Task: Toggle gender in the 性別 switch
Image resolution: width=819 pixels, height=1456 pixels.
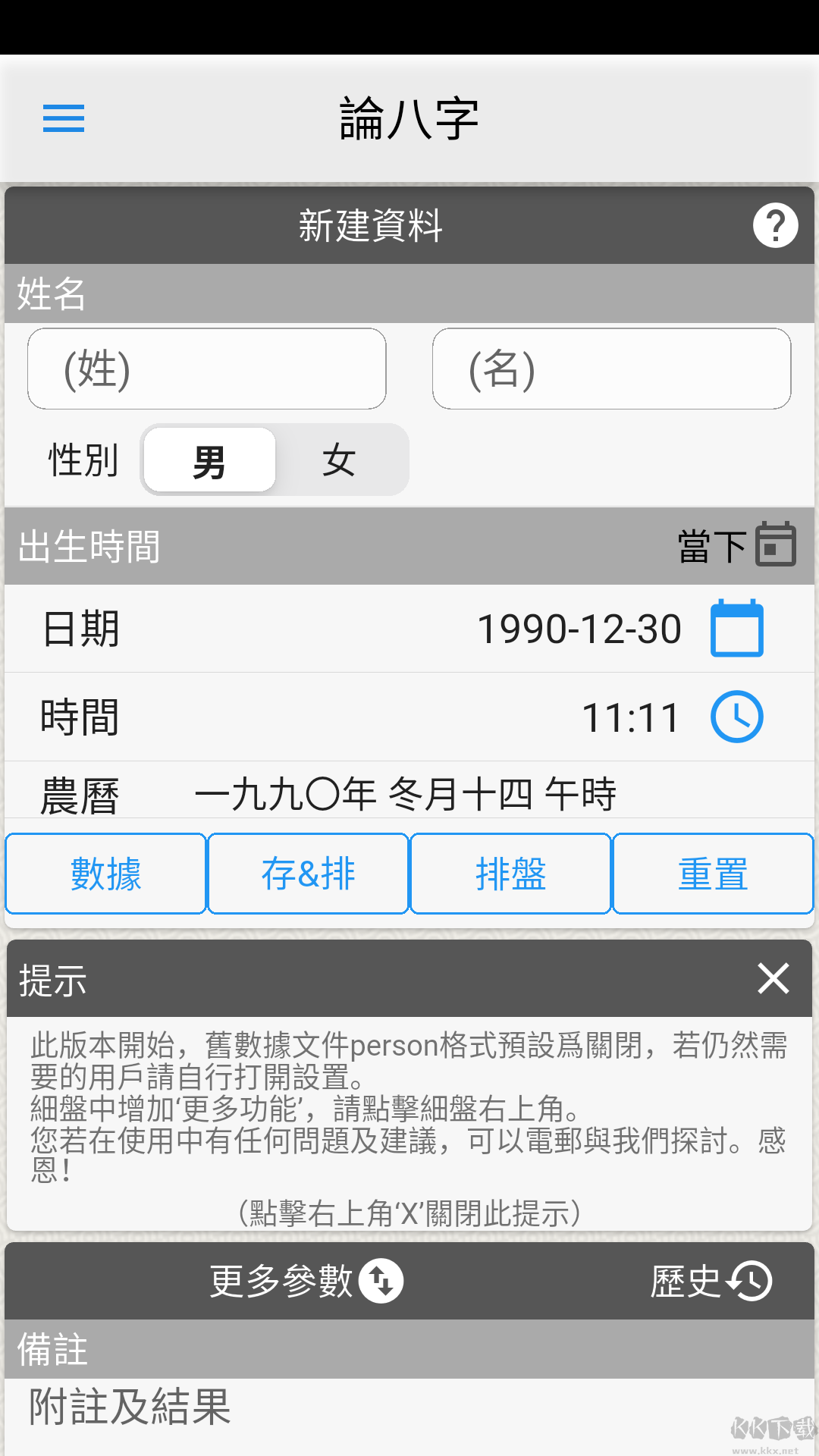Action: [x=273, y=460]
